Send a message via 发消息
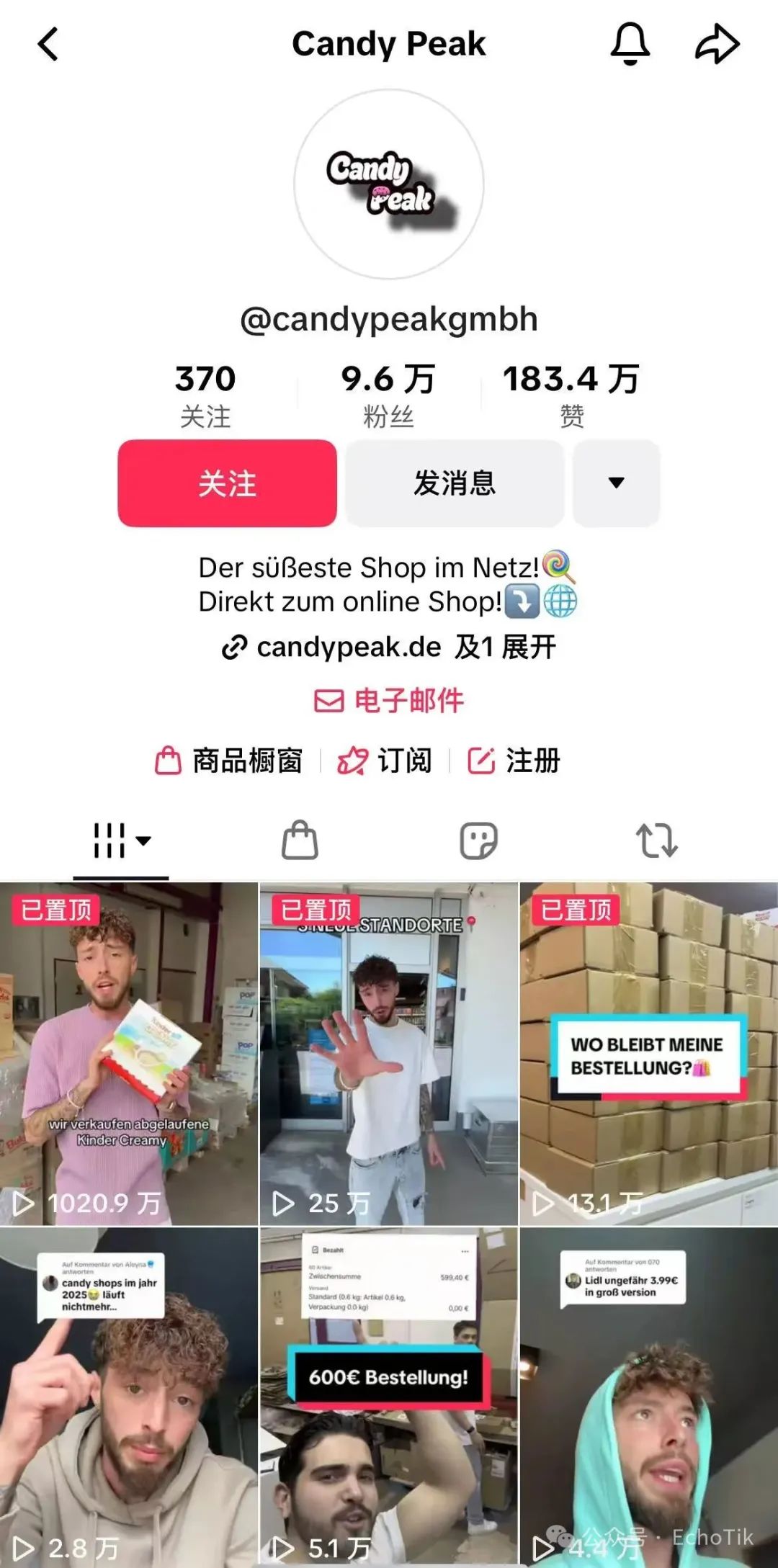Screen dimensions: 778x1568 tap(455, 483)
